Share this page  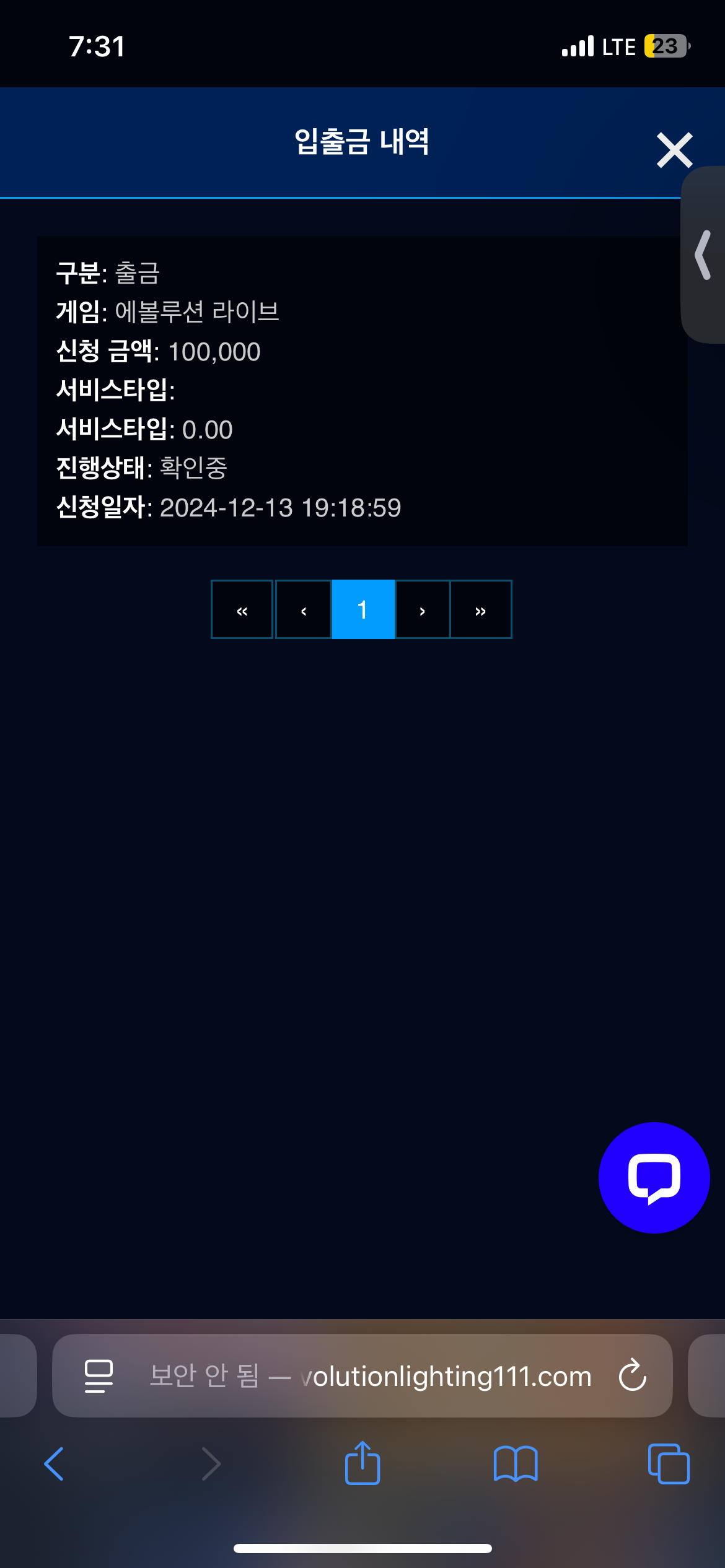[x=362, y=1463]
